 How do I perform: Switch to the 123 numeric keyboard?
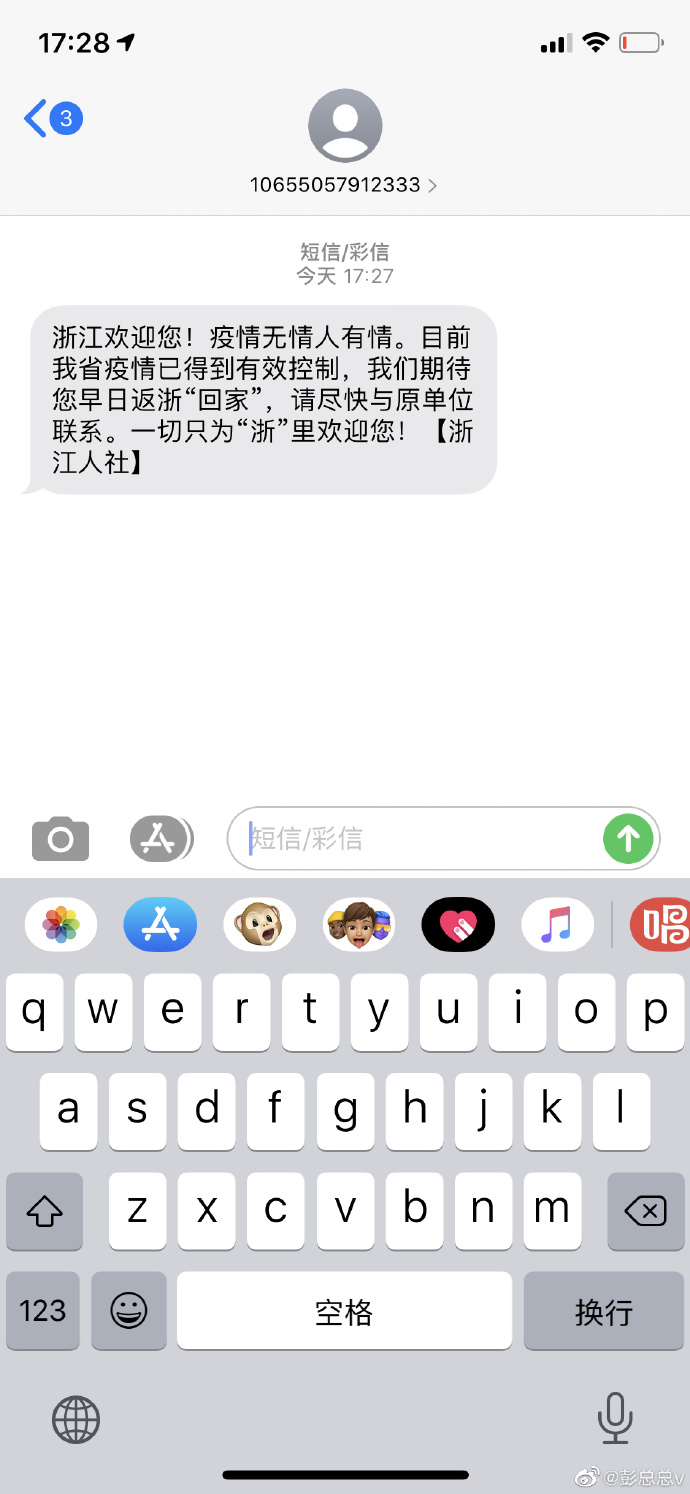tap(43, 1310)
